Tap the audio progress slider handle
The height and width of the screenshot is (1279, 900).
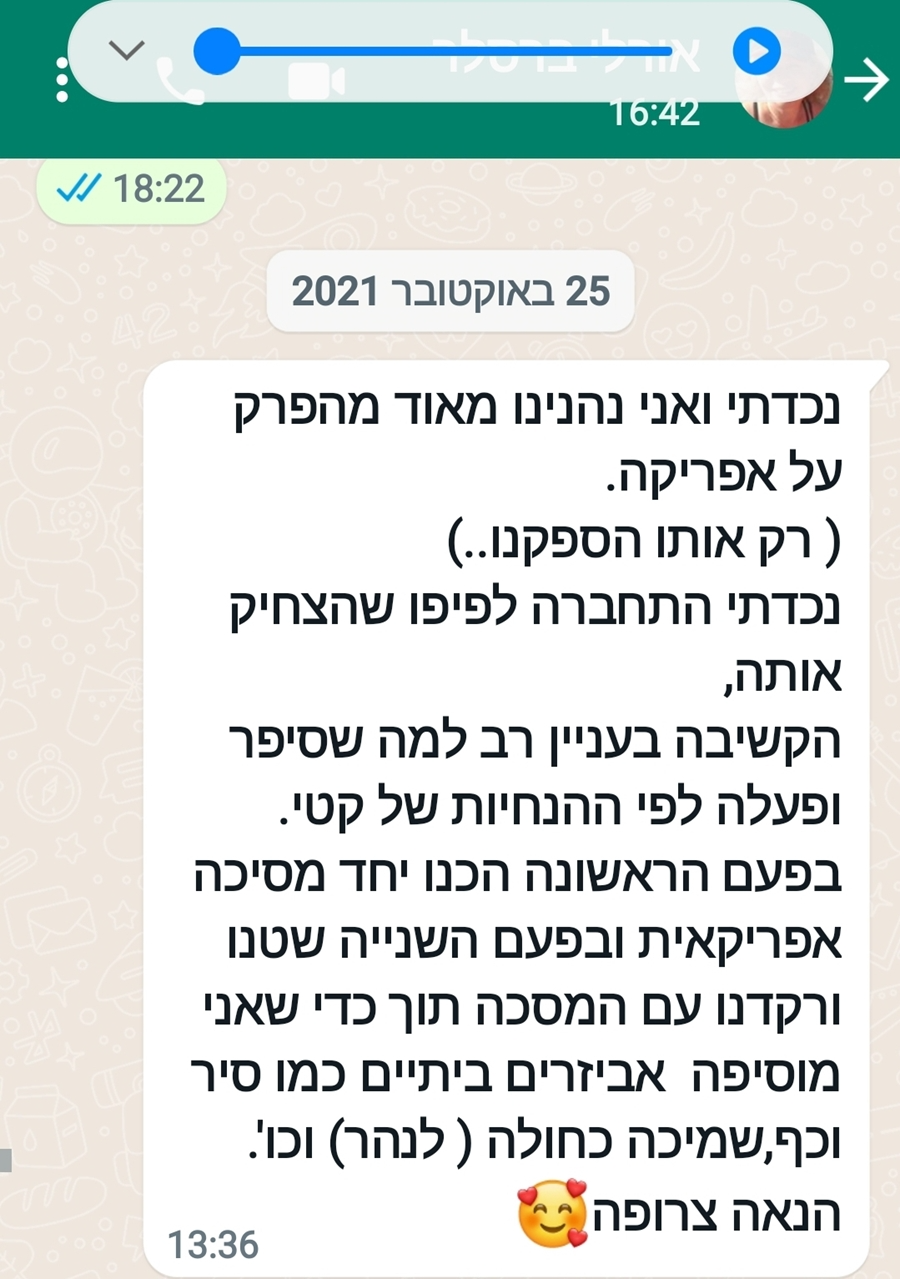pos(217,50)
